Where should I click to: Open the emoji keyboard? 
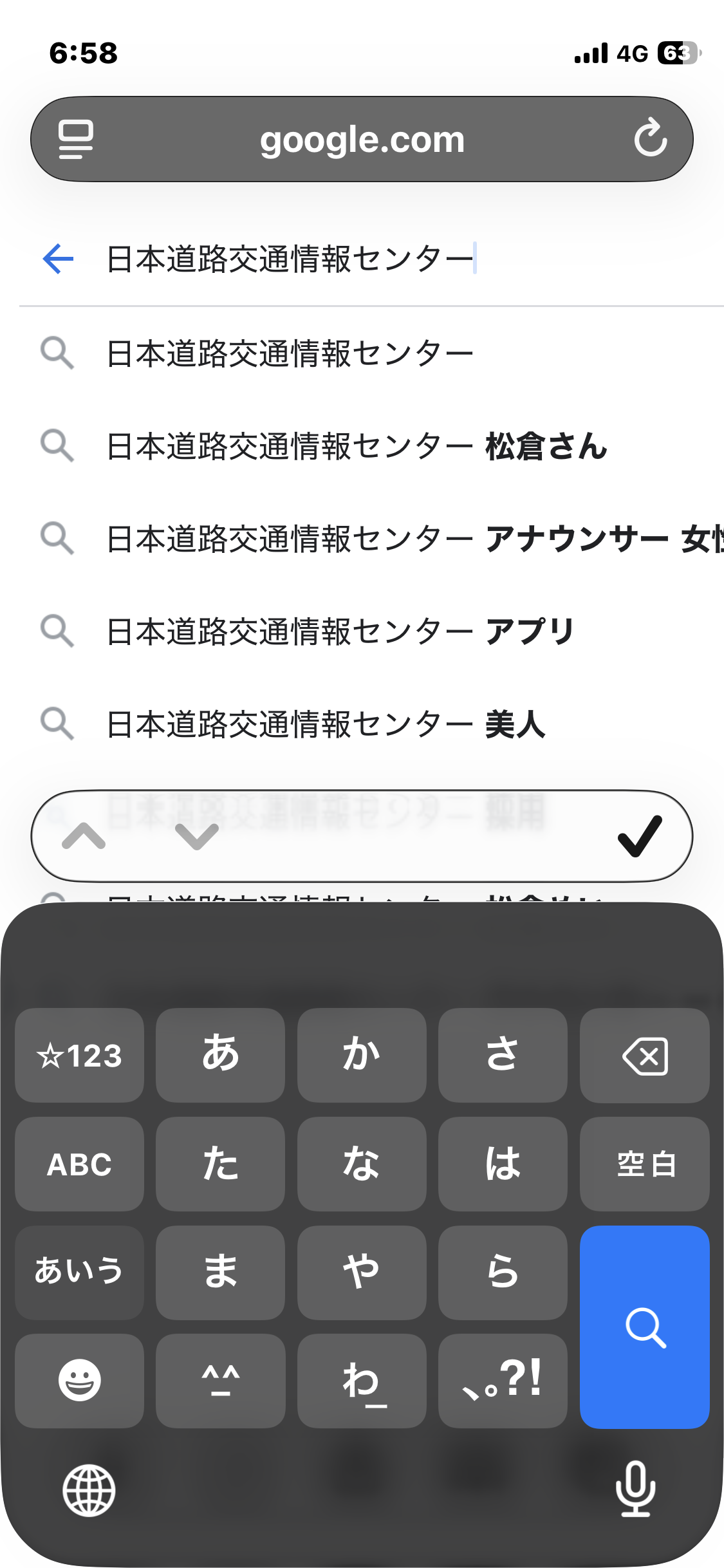tap(79, 1381)
